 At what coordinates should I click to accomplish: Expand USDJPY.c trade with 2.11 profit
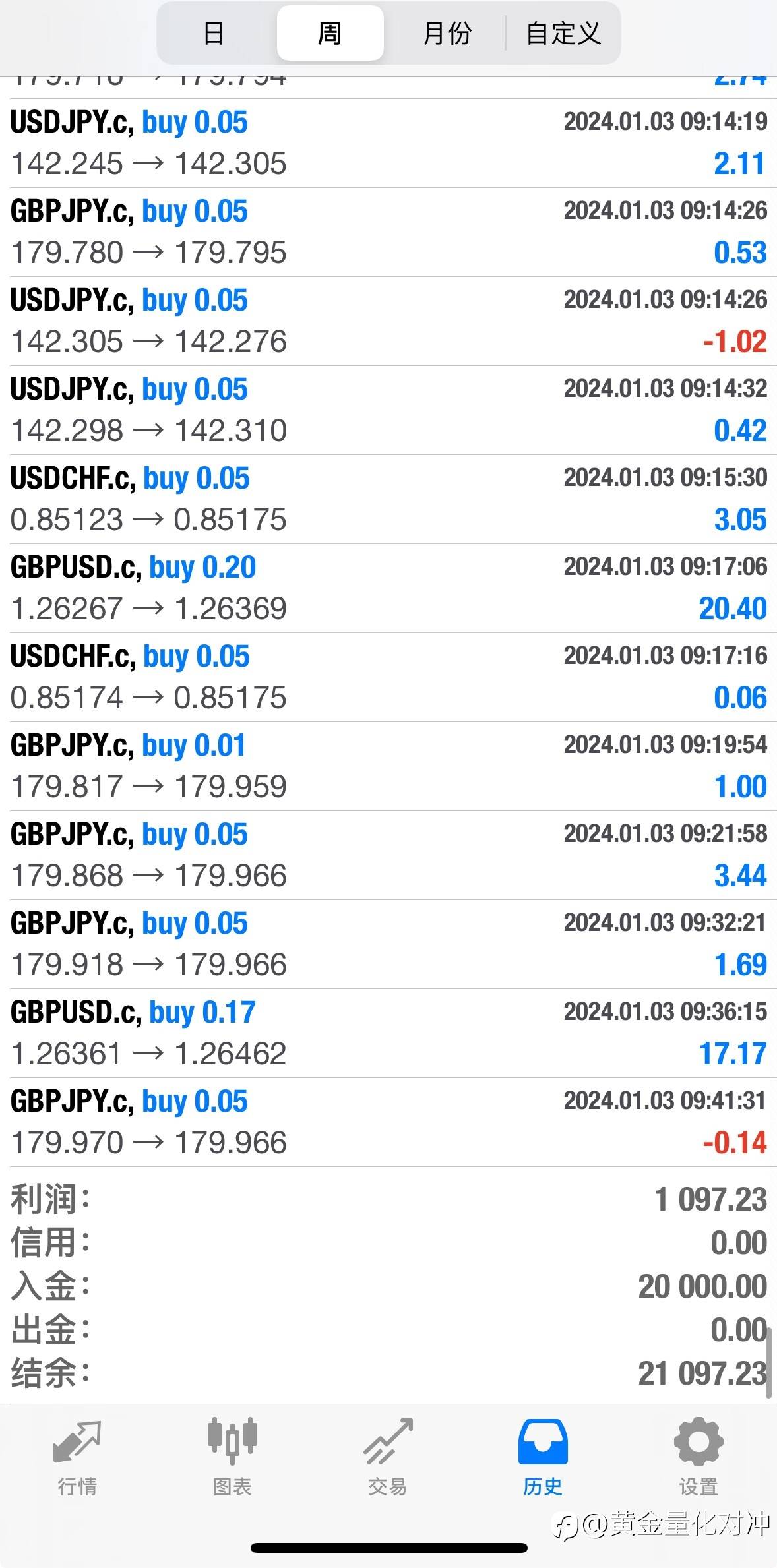[x=388, y=143]
